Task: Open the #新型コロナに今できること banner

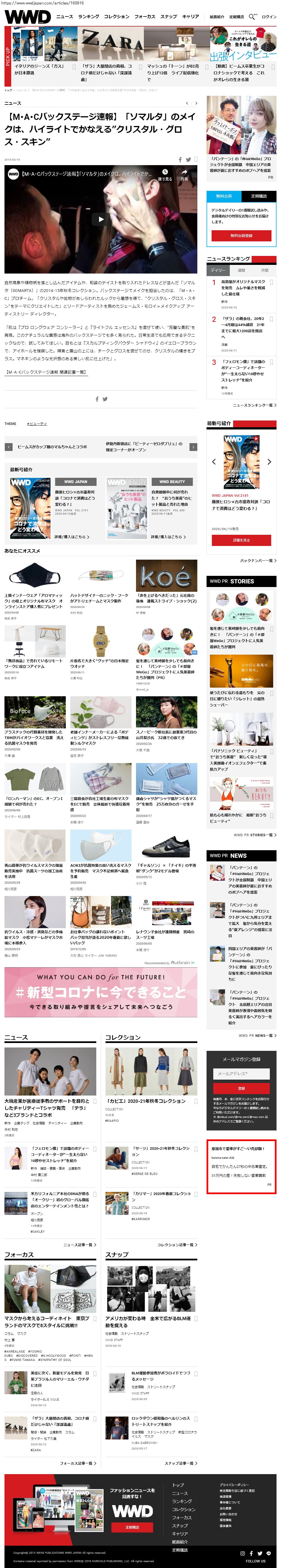Action: 100,992
